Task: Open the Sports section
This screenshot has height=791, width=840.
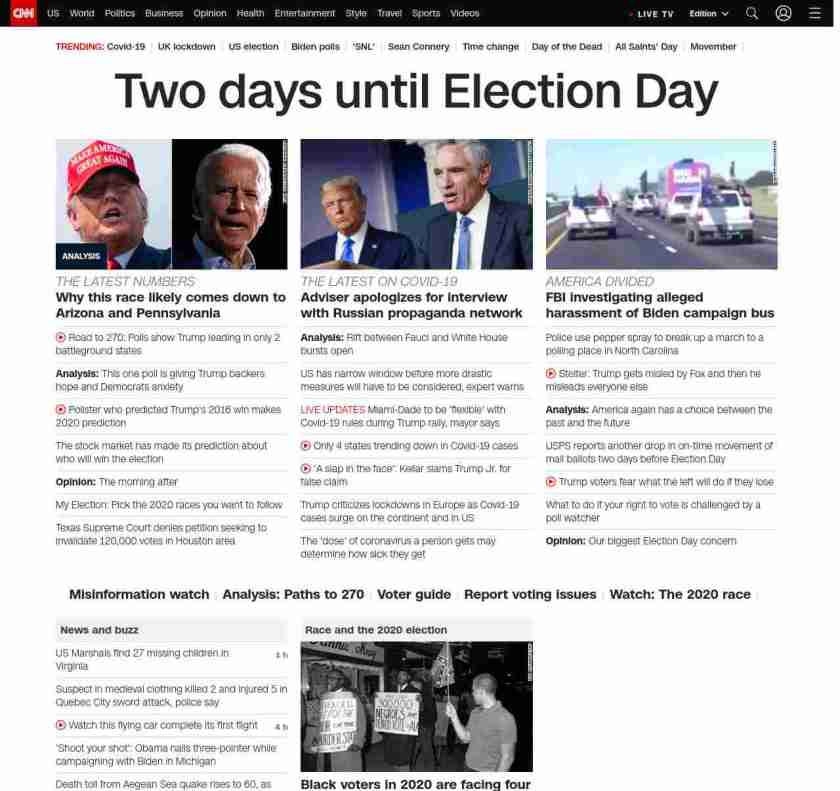Action: pyautogui.click(x=426, y=13)
